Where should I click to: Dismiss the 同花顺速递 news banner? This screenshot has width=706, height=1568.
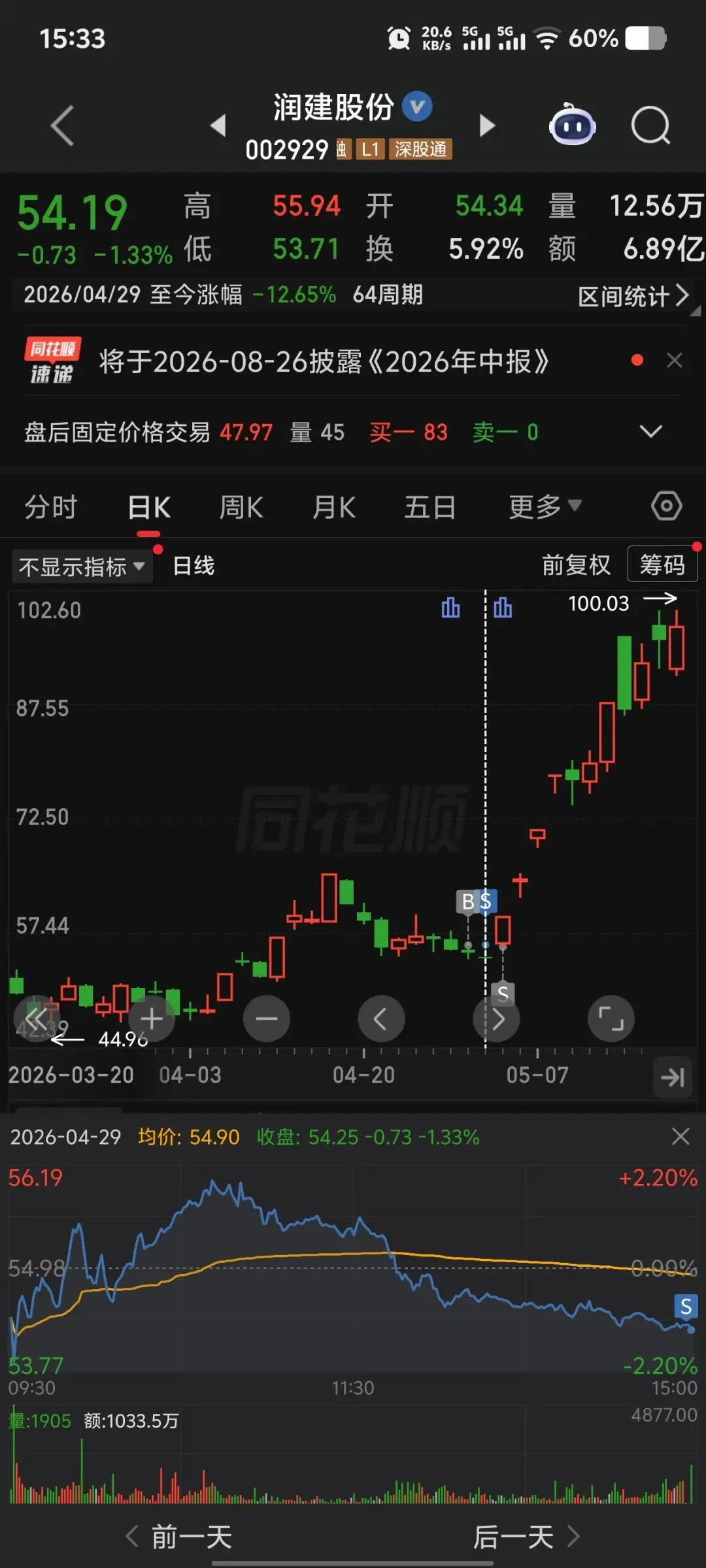point(675,360)
